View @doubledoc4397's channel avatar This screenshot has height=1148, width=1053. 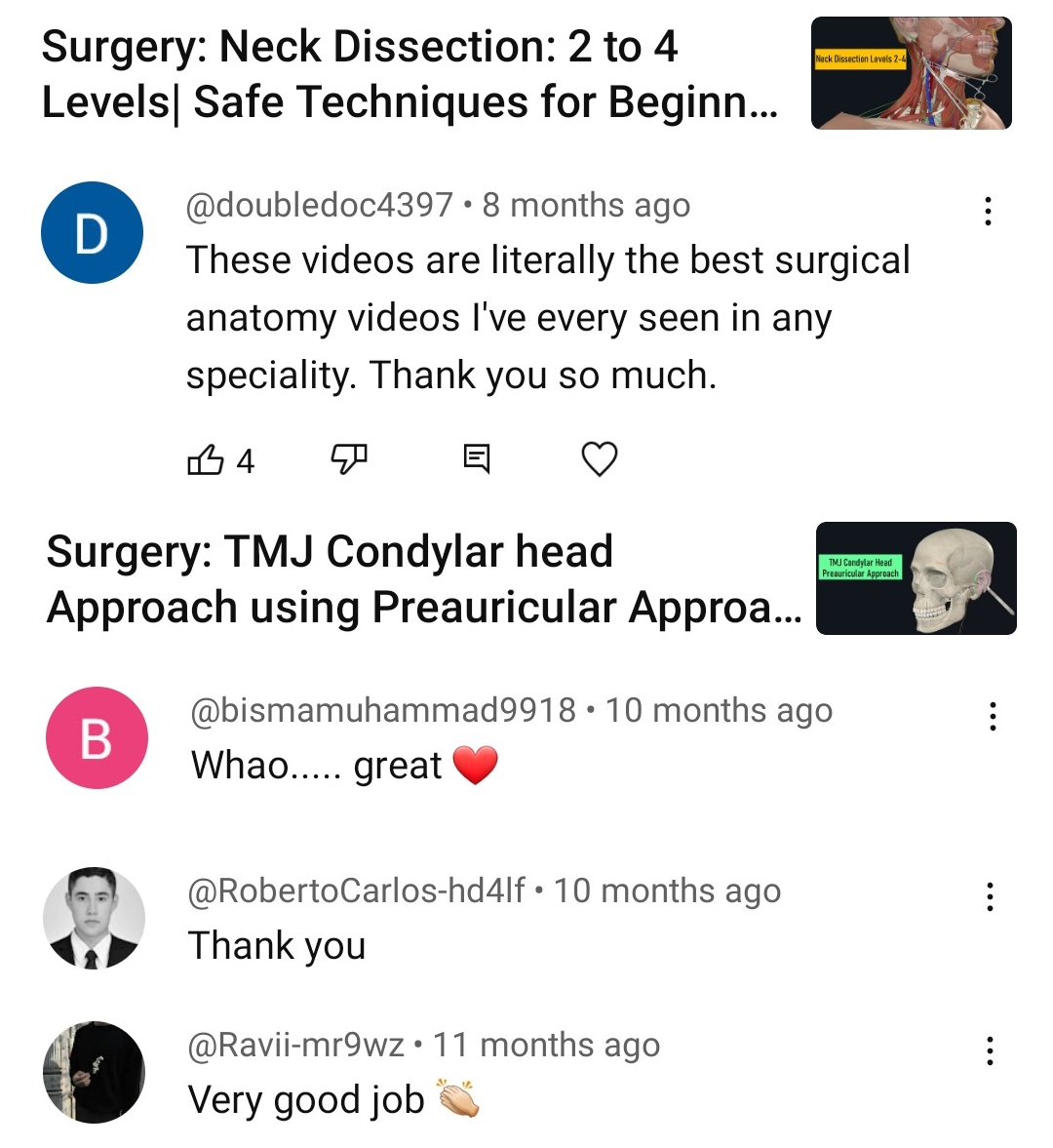(92, 233)
